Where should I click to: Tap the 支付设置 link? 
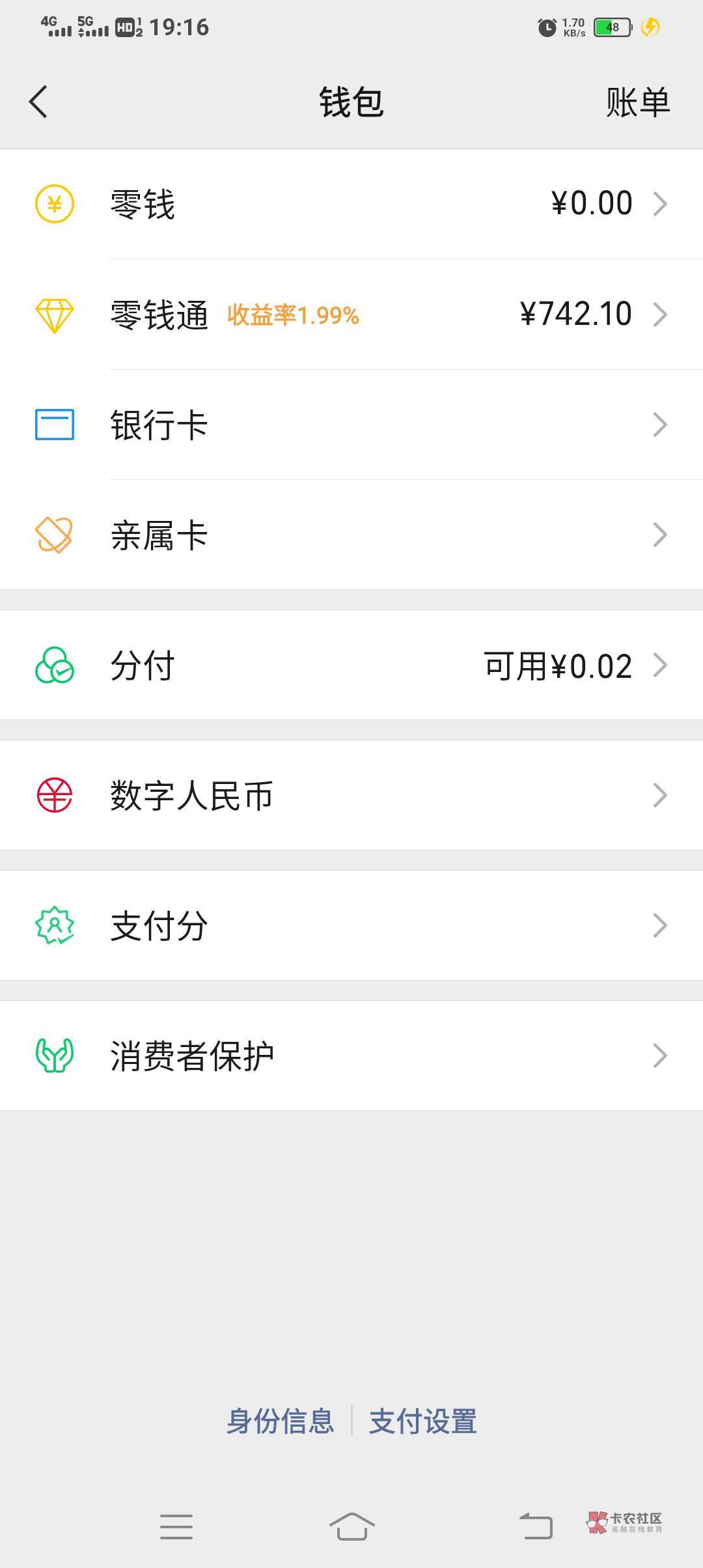pos(423,1421)
